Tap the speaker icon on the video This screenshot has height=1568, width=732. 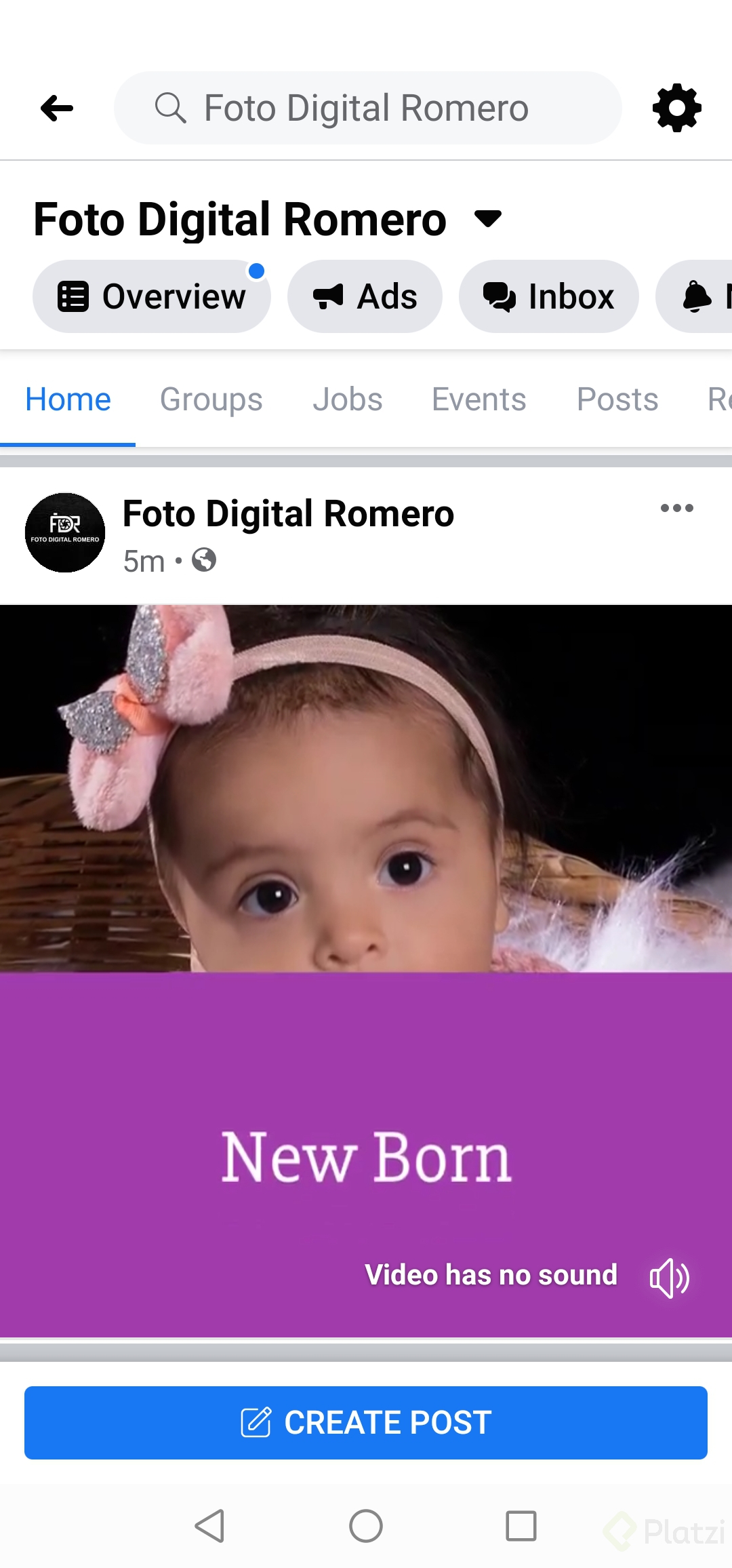[x=669, y=1278]
